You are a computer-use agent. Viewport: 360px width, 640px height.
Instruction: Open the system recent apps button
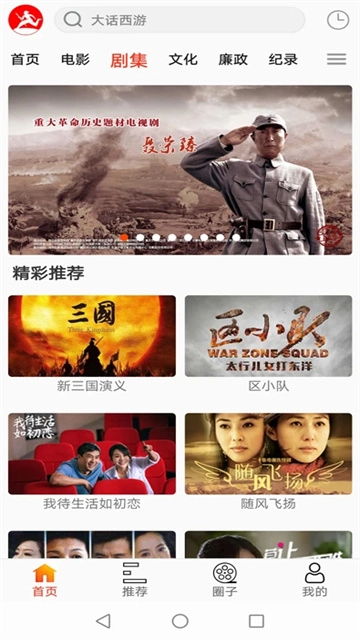click(256, 621)
